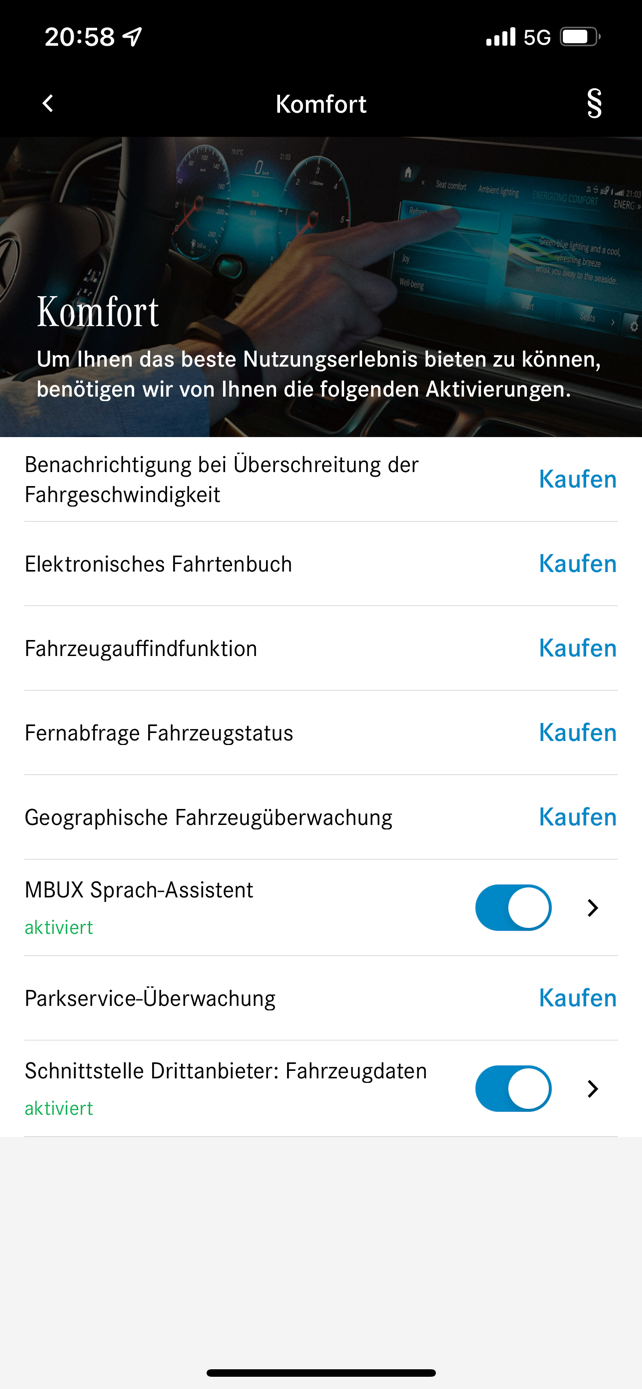Open MBUX Sprach-Assistent details via chevron
The height and width of the screenshot is (1389, 642).
[593, 908]
